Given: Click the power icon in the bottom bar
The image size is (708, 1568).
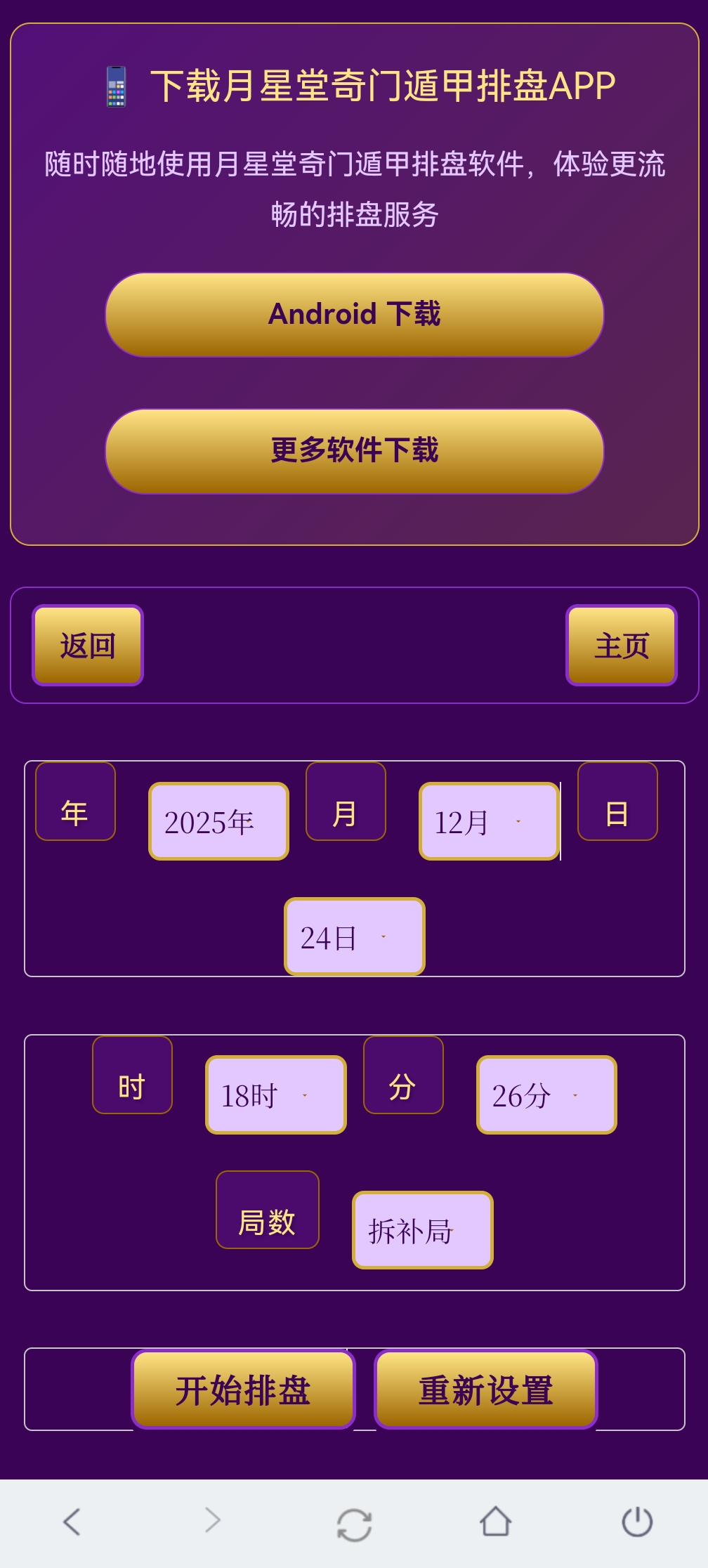Looking at the screenshot, I should (x=636, y=1522).
